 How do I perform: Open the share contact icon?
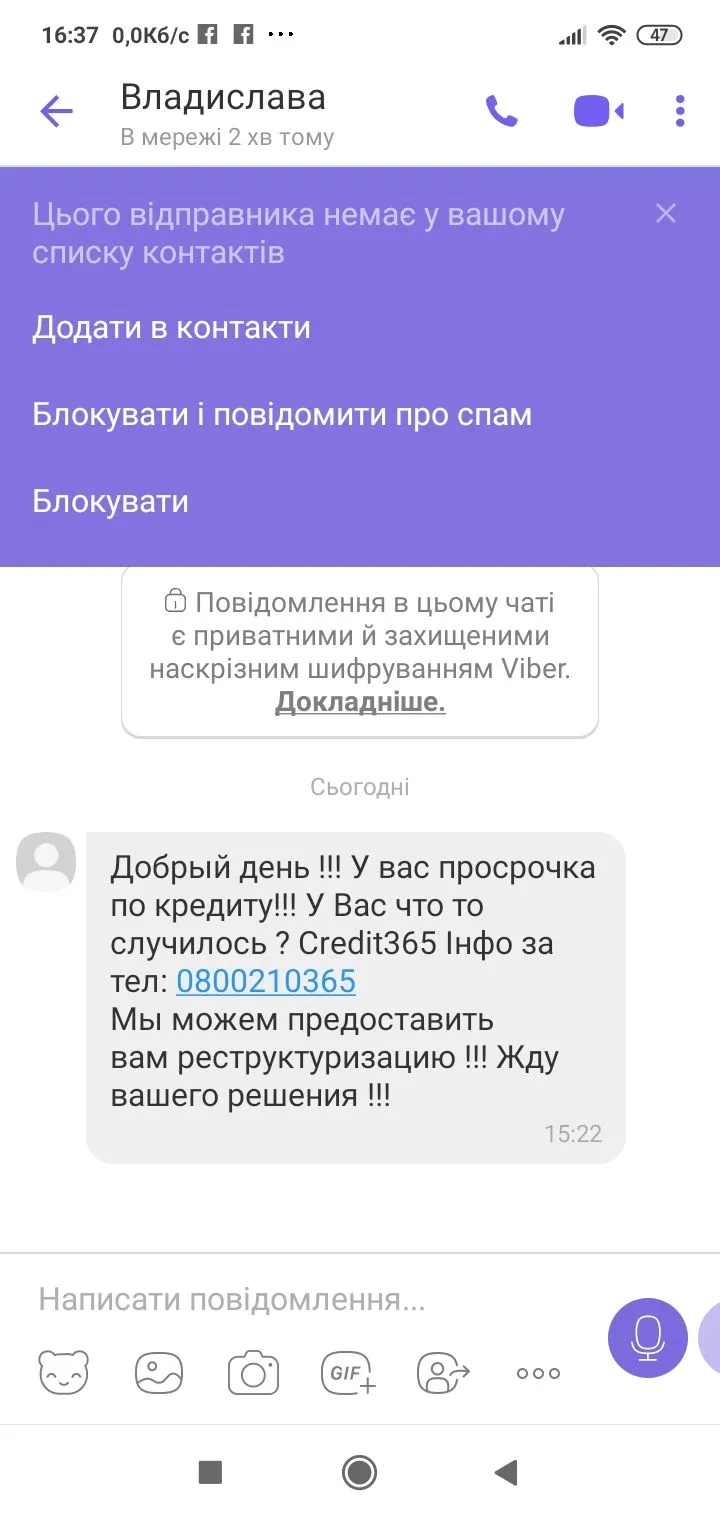[443, 1372]
